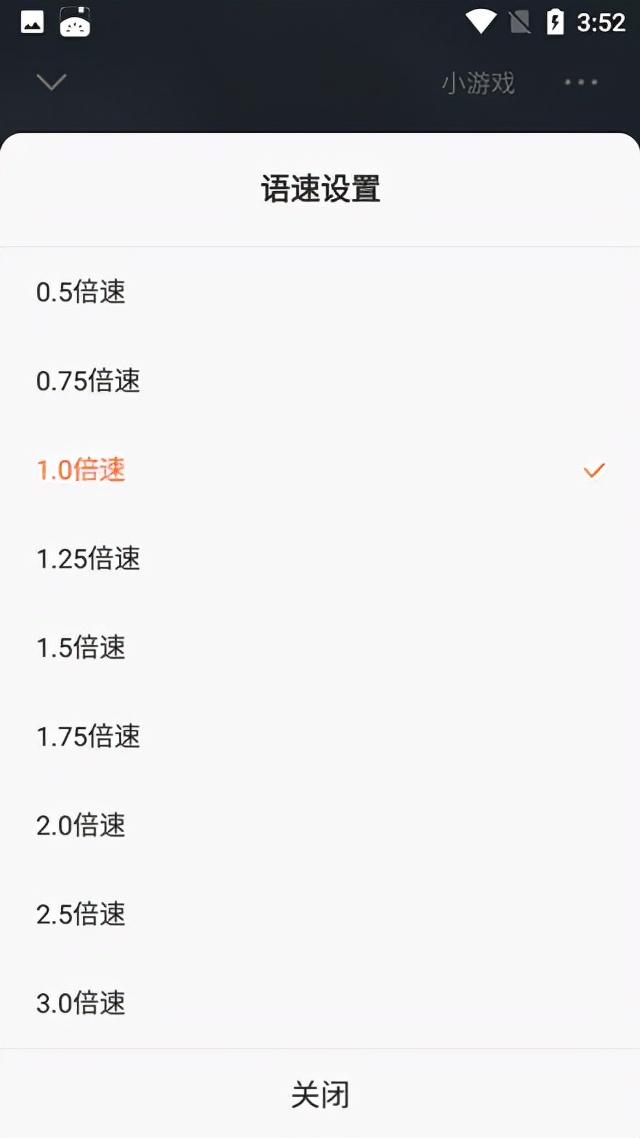Select 2.0倍速 playback speed
The height and width of the screenshot is (1138, 640).
pos(81,826)
